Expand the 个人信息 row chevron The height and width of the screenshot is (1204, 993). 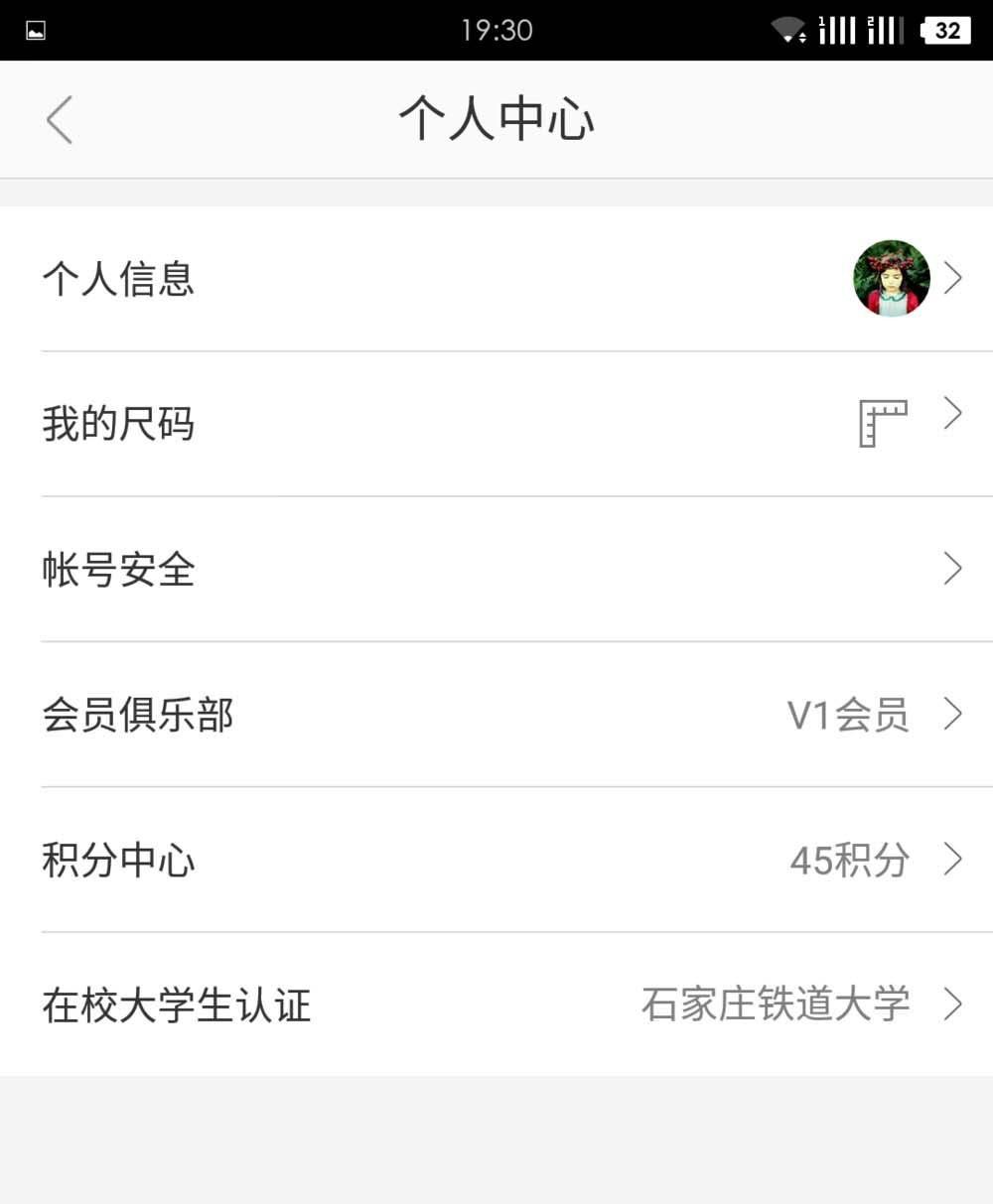click(953, 279)
